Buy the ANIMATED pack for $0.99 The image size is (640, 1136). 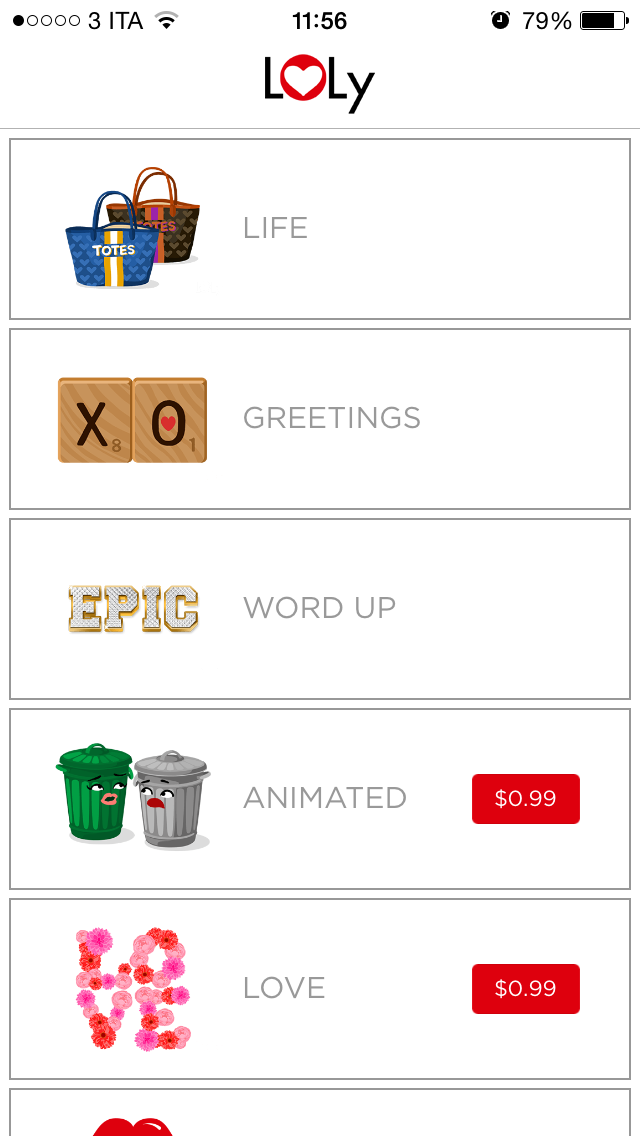[x=525, y=799]
